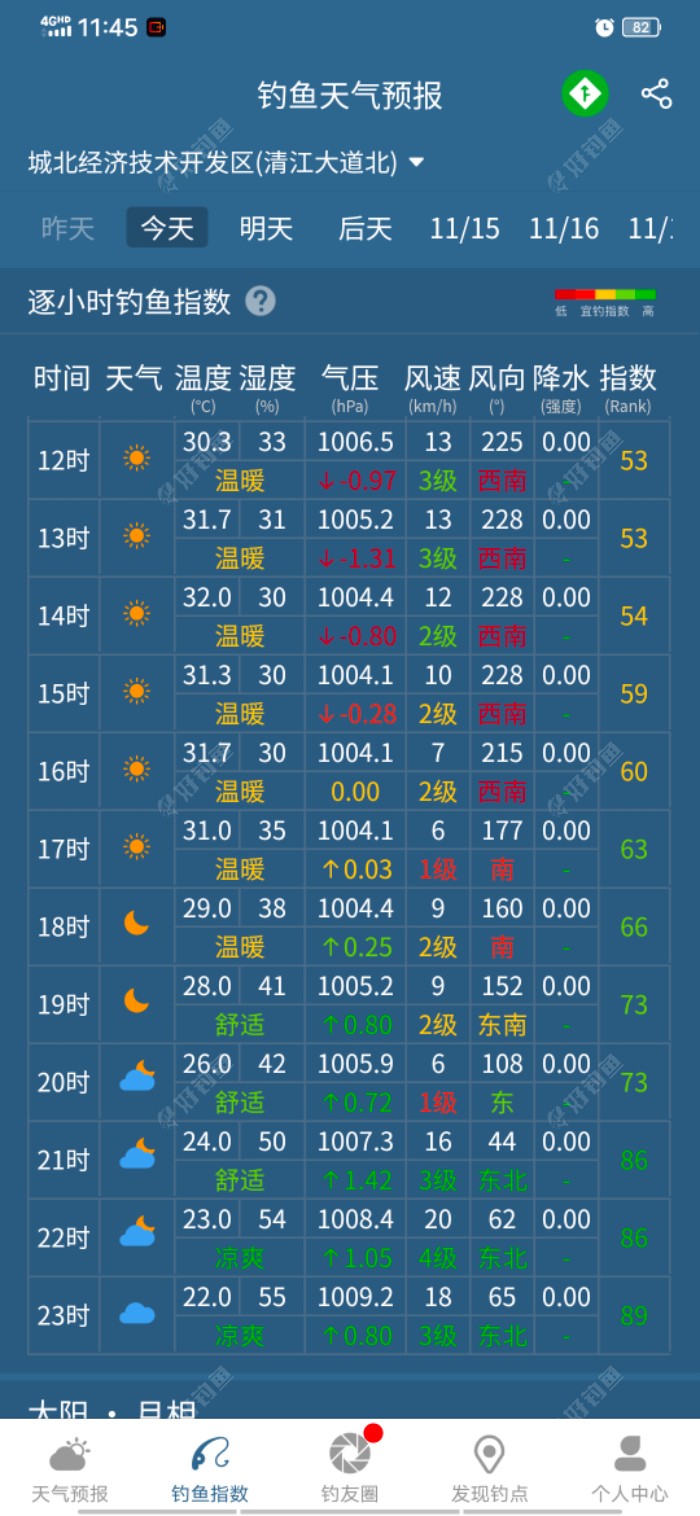The width and height of the screenshot is (700, 1516).
Task: Tap the share icon in the header
Action: click(x=656, y=95)
